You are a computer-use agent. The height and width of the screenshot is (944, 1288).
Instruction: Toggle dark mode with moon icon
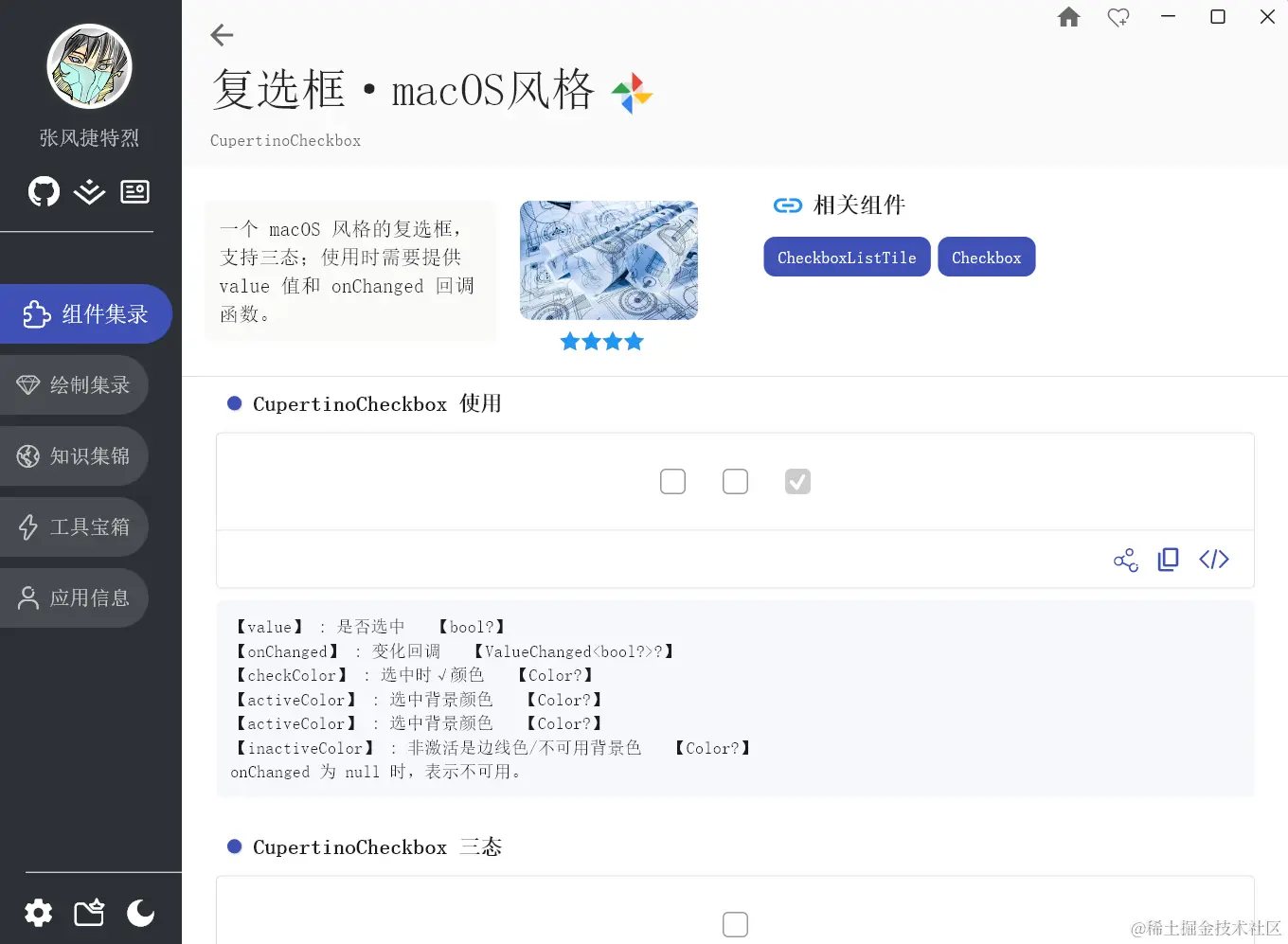coord(140,913)
